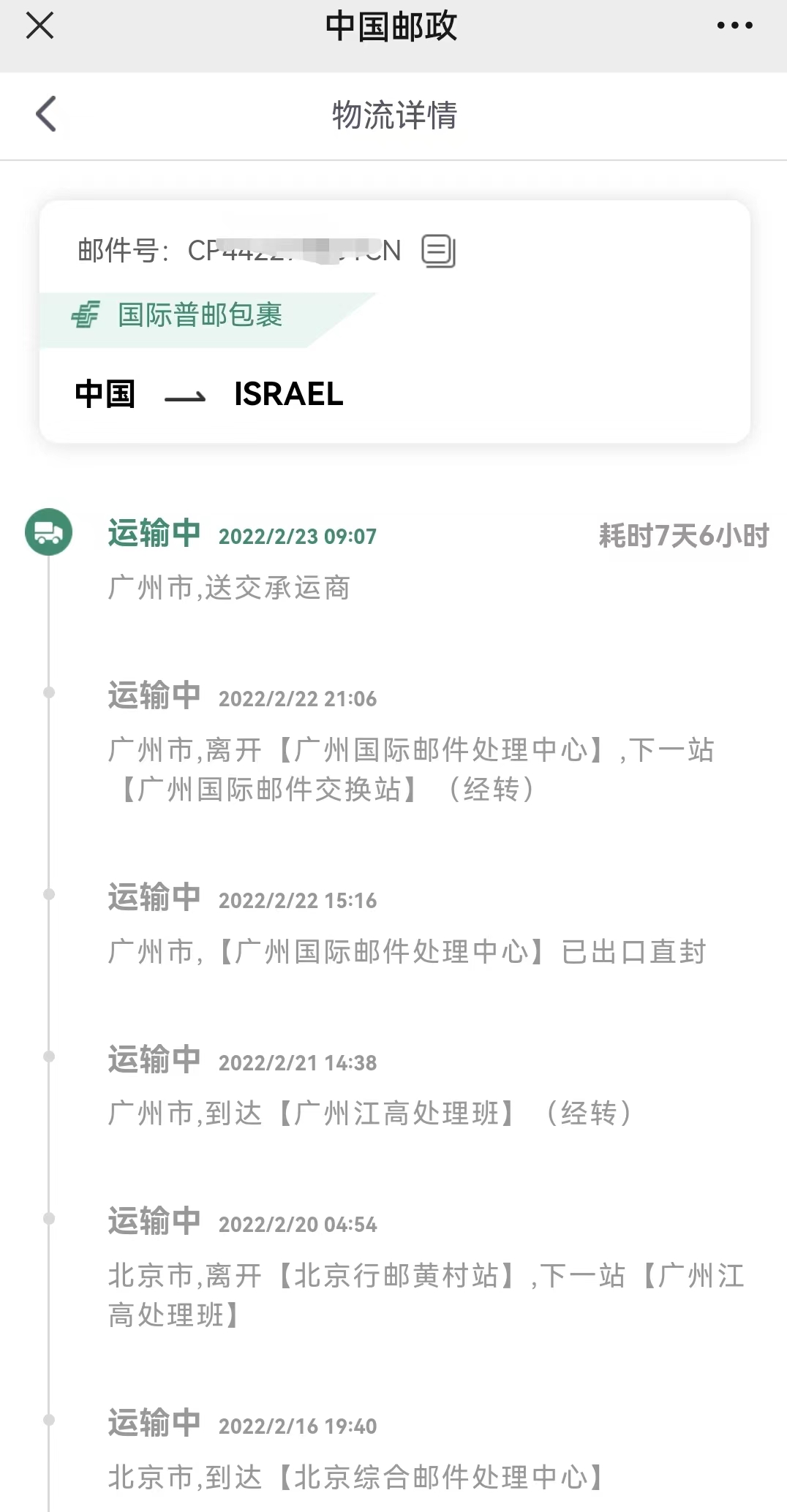Click the arrow icon between 中国 and ISRAEL
Screen dimensions: 787x1512
pyautogui.click(x=185, y=396)
